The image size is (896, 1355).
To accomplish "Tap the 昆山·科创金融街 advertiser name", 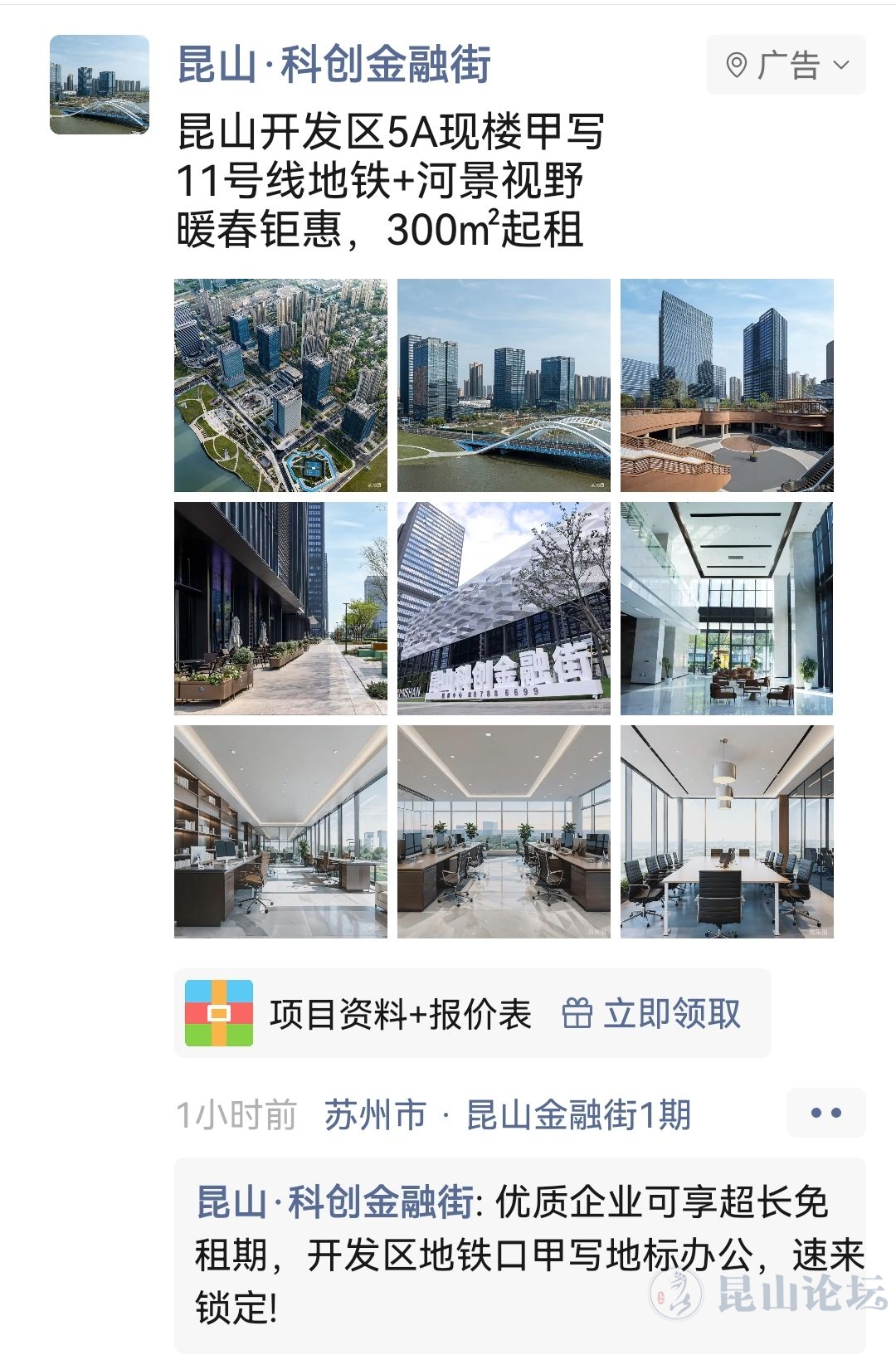I will pyautogui.click(x=334, y=64).
